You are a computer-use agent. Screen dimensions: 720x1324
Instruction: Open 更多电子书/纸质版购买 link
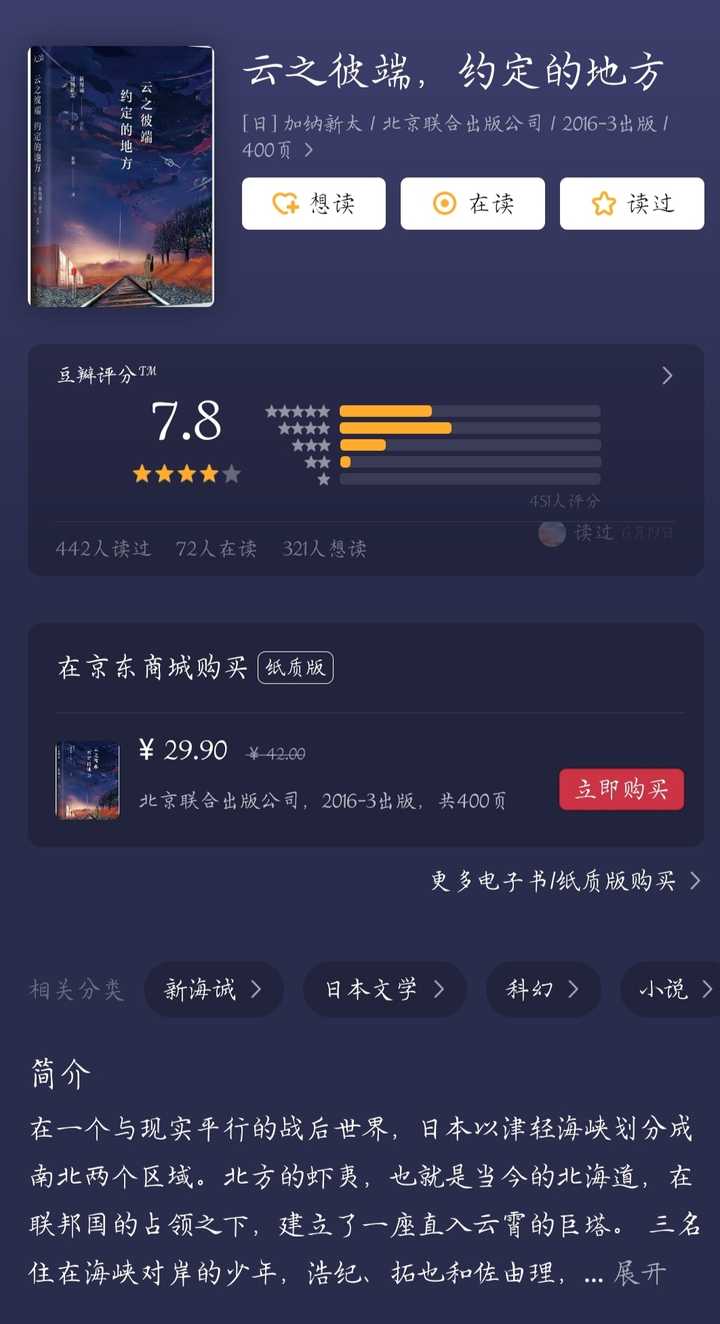pos(566,881)
